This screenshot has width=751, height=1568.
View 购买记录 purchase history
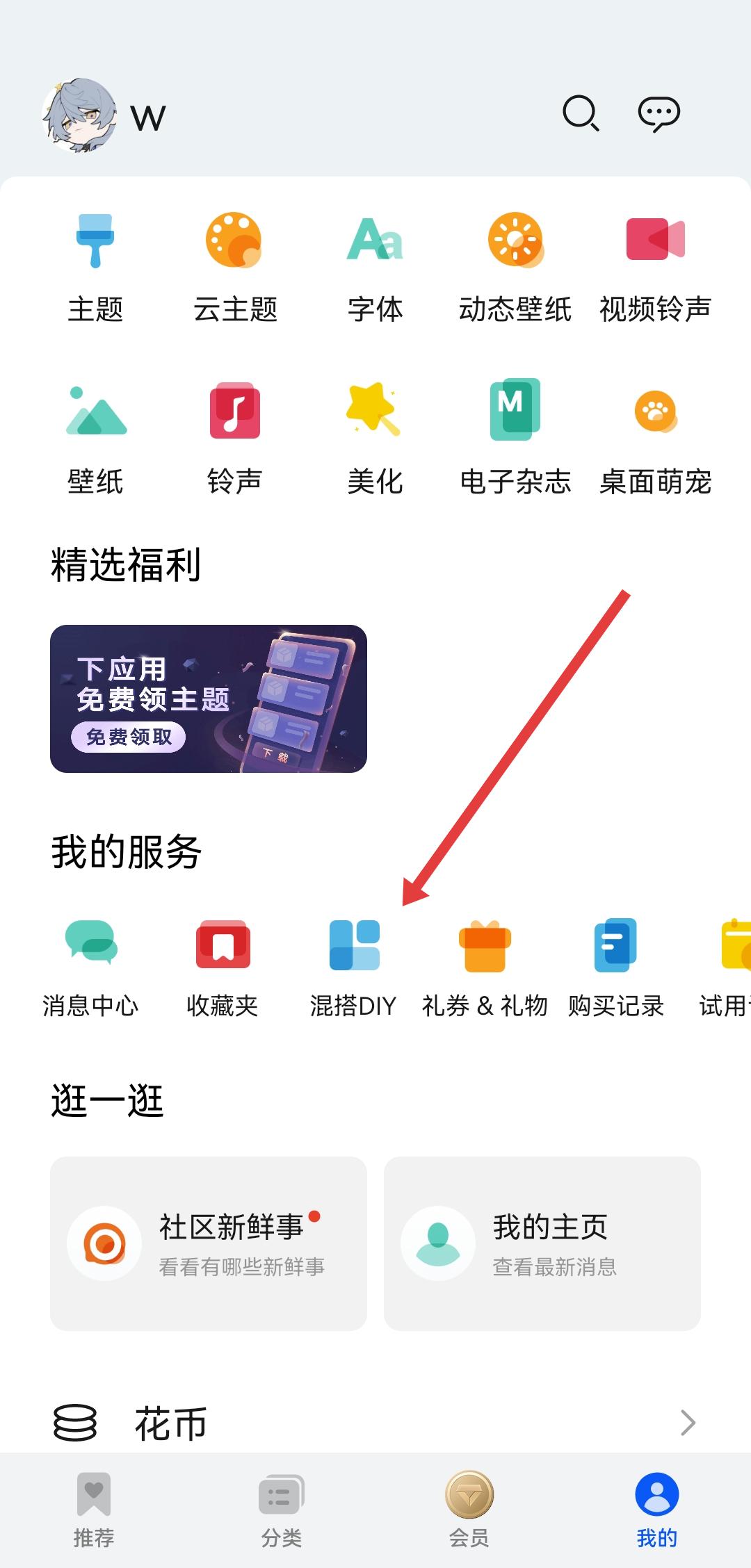click(616, 967)
